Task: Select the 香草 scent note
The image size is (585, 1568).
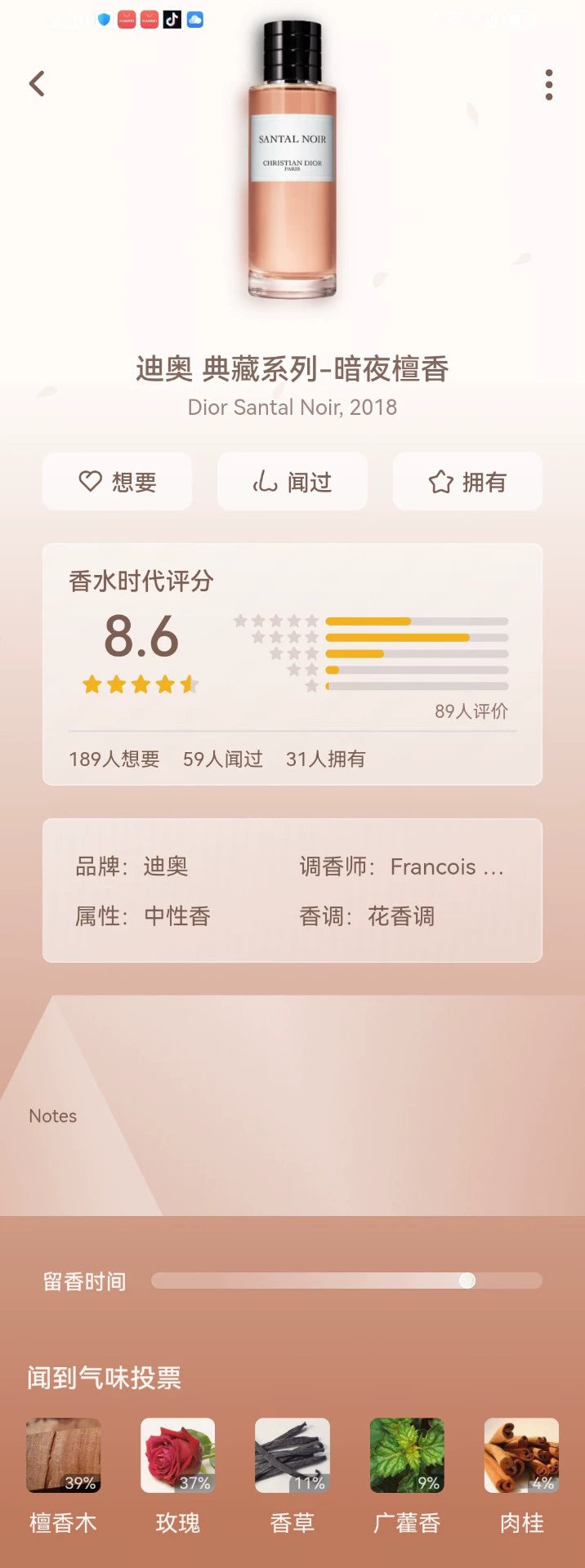Action: pos(292,1455)
